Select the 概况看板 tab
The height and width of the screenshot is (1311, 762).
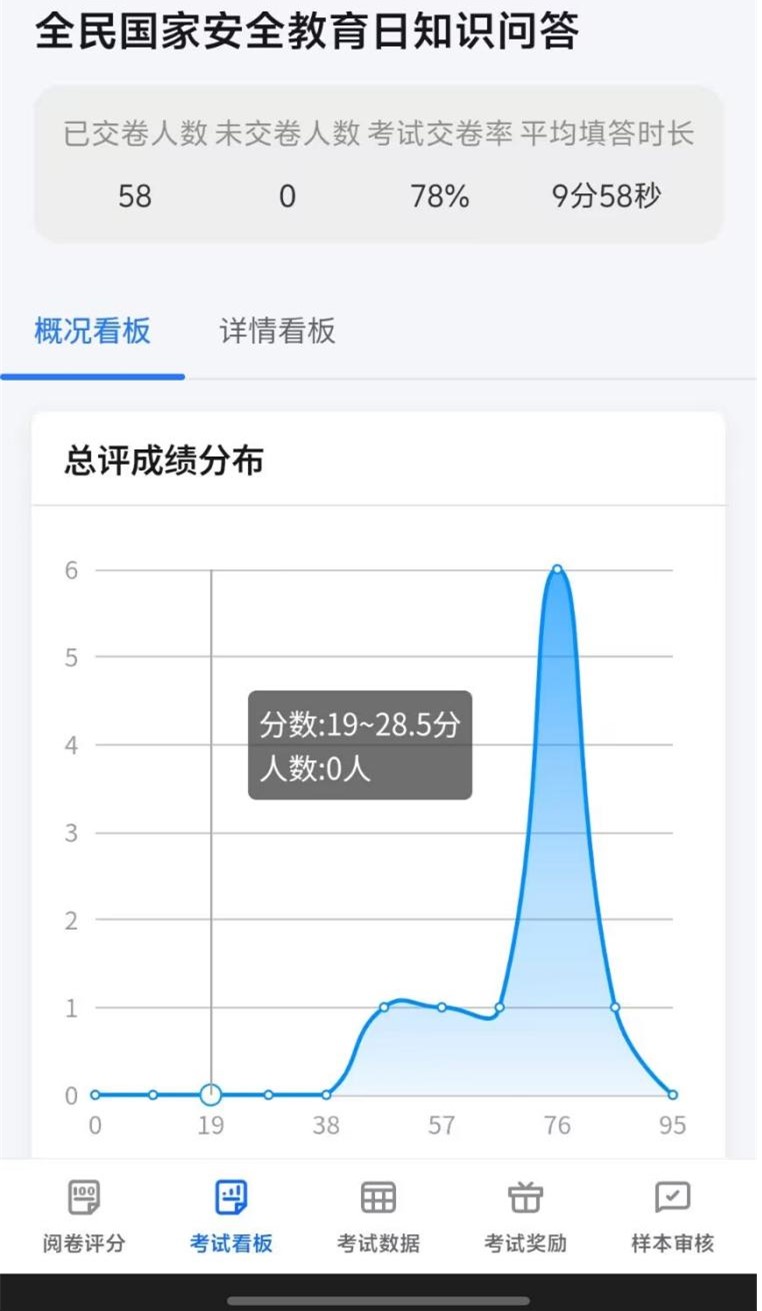92,331
